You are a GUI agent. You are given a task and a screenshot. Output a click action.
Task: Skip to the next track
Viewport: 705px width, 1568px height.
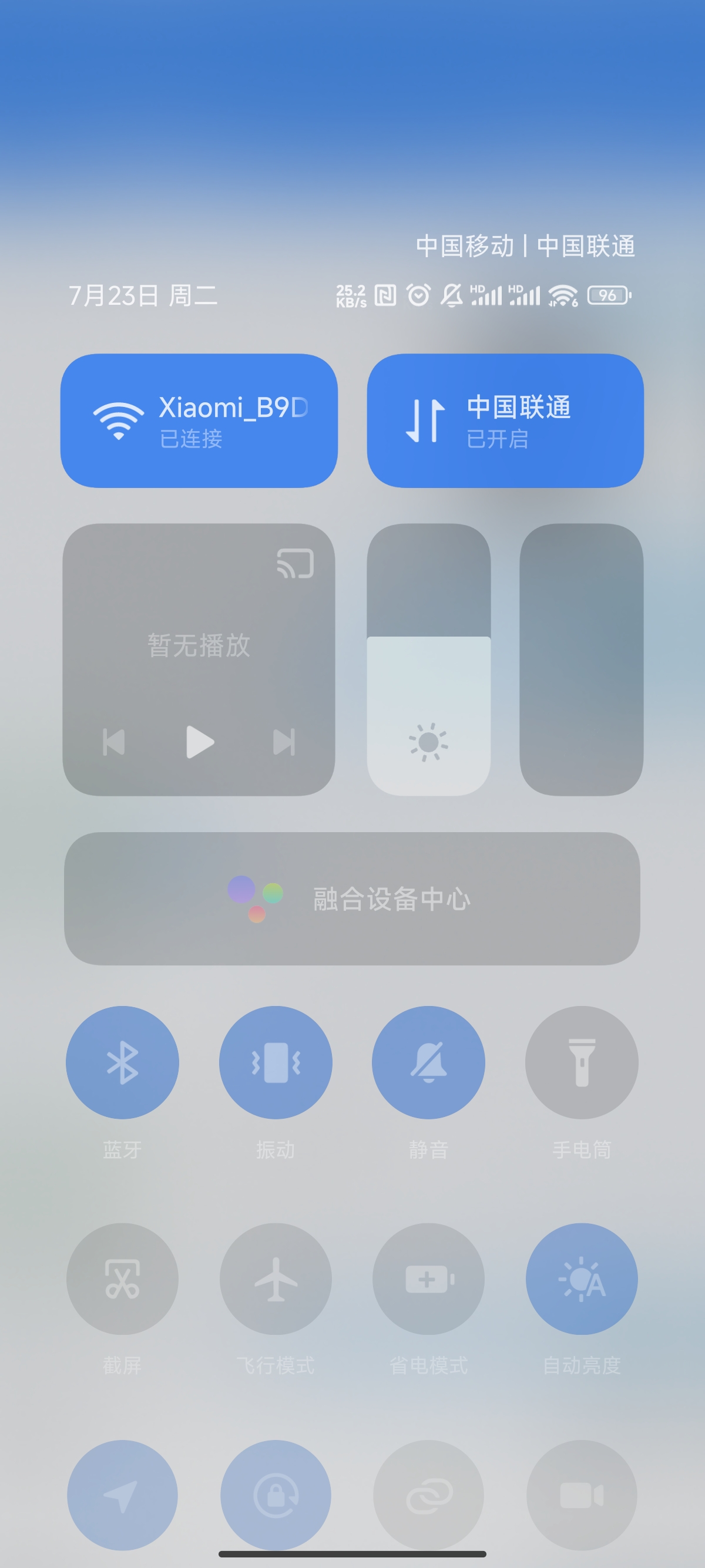284,742
